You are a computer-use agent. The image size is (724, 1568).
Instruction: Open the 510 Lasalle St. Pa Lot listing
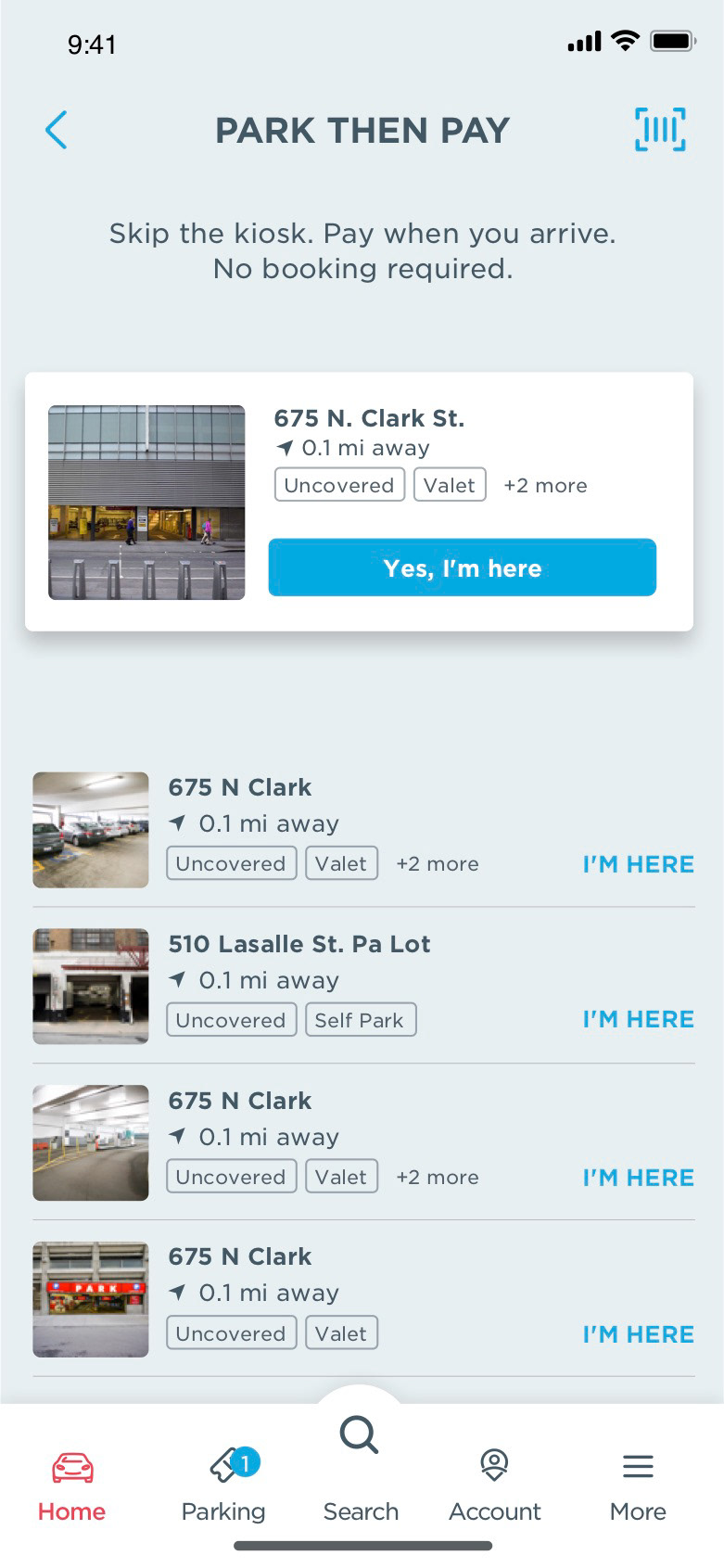pos(363,986)
